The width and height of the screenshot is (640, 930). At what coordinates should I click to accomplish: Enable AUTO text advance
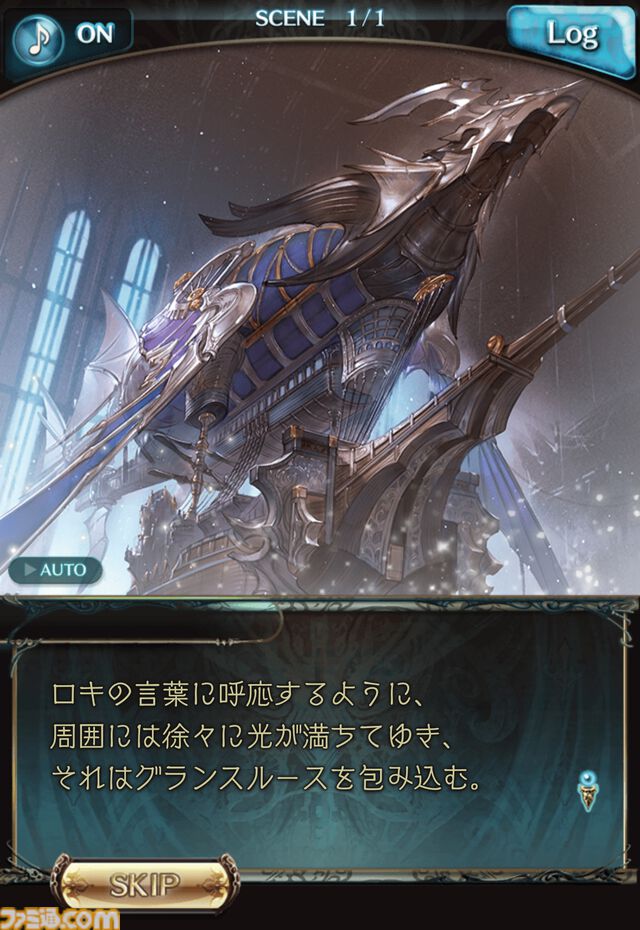point(56,570)
